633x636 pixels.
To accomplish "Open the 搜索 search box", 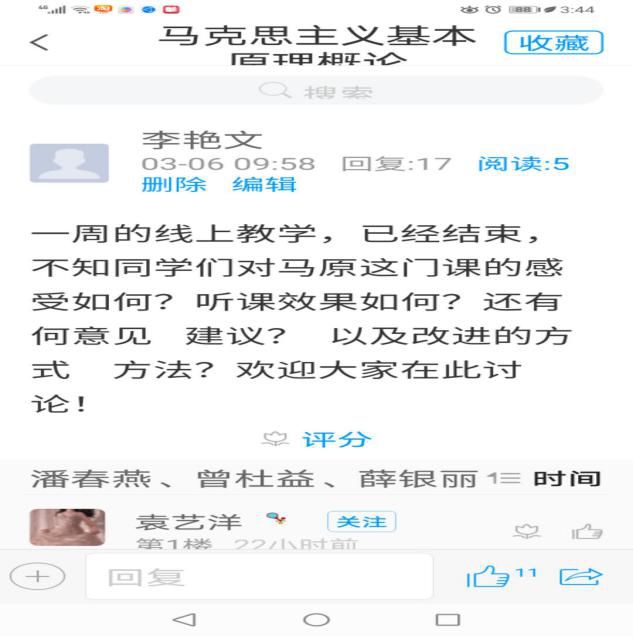I will pos(316,91).
